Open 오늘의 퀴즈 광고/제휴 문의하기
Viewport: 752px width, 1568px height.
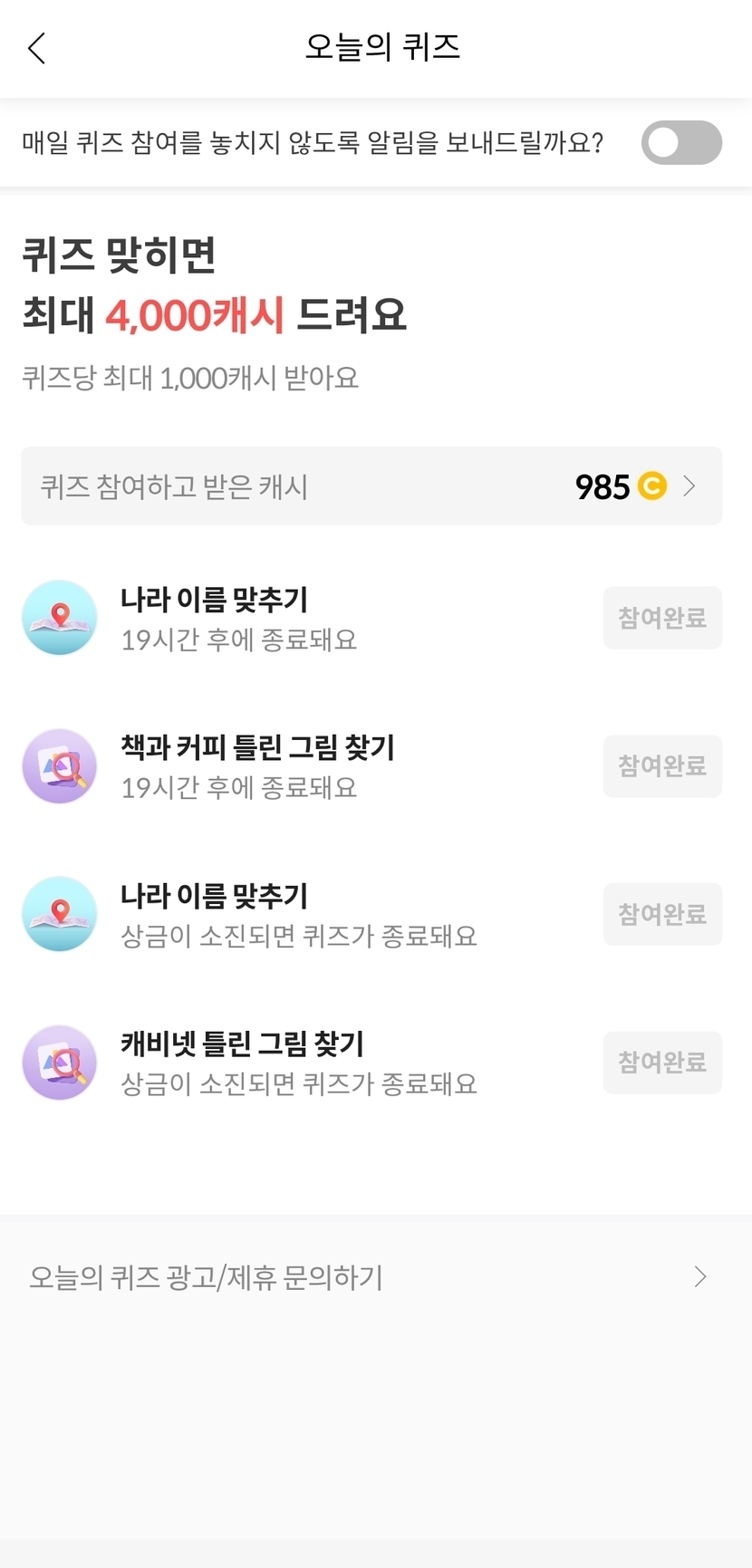point(371,1277)
